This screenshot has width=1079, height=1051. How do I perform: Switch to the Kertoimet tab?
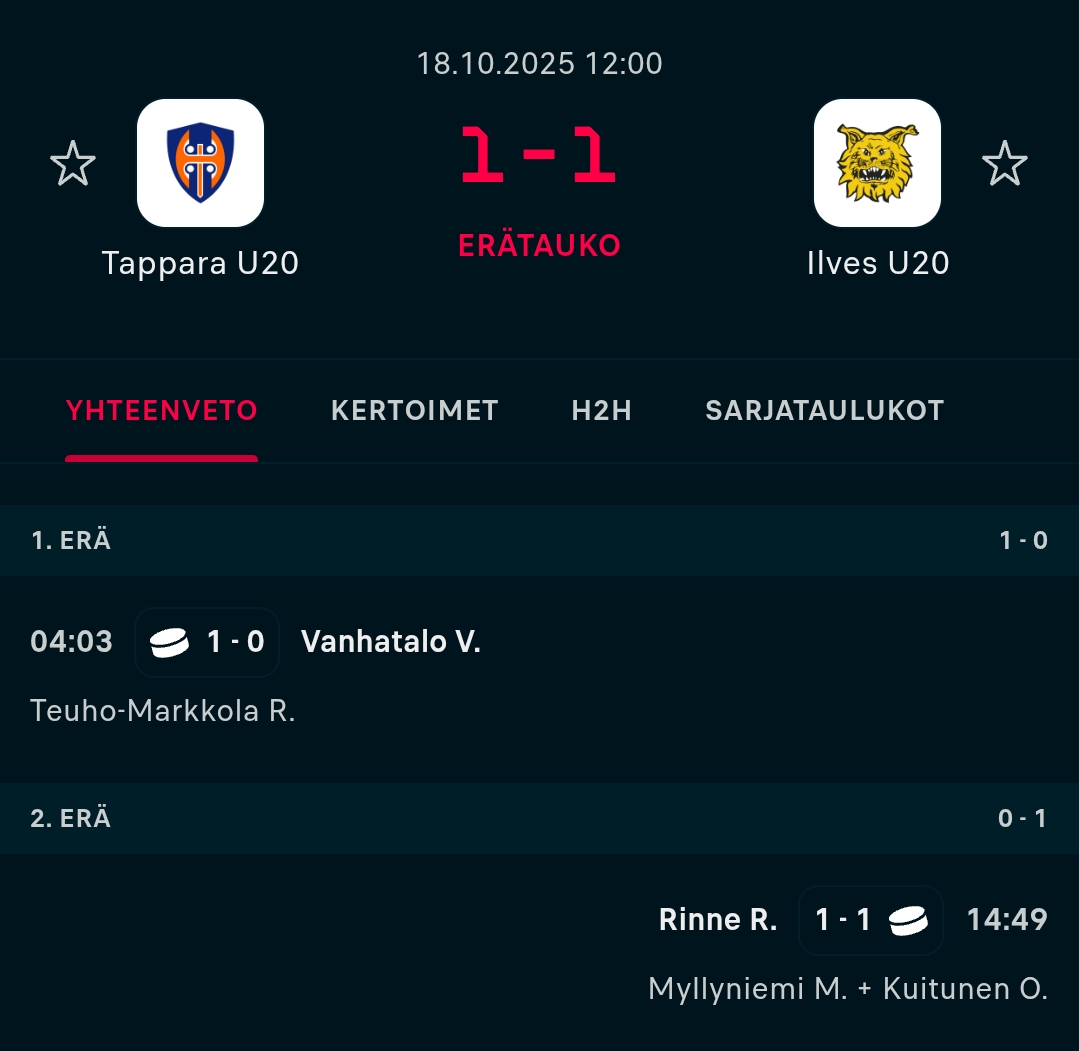pyautogui.click(x=414, y=410)
